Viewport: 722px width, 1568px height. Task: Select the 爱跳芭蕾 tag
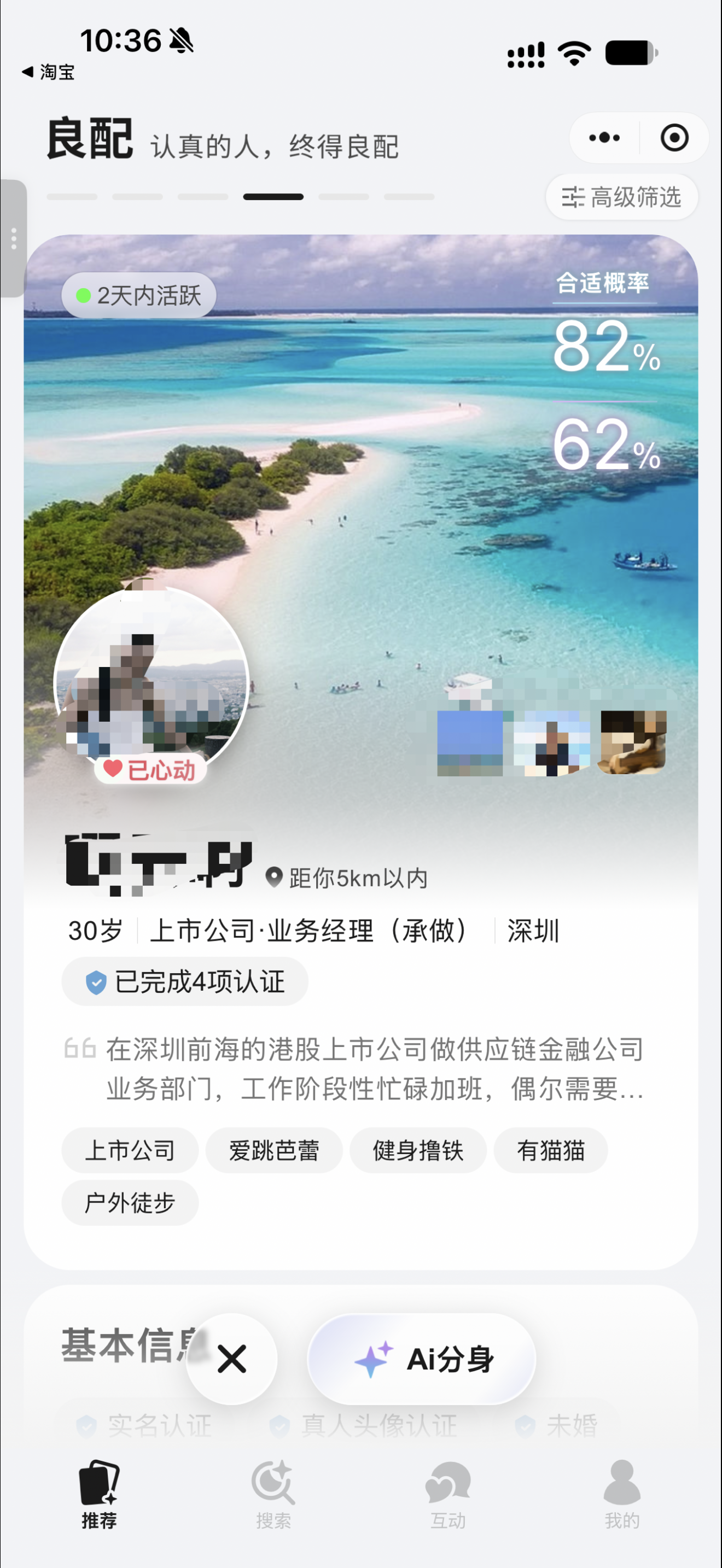point(274,1150)
